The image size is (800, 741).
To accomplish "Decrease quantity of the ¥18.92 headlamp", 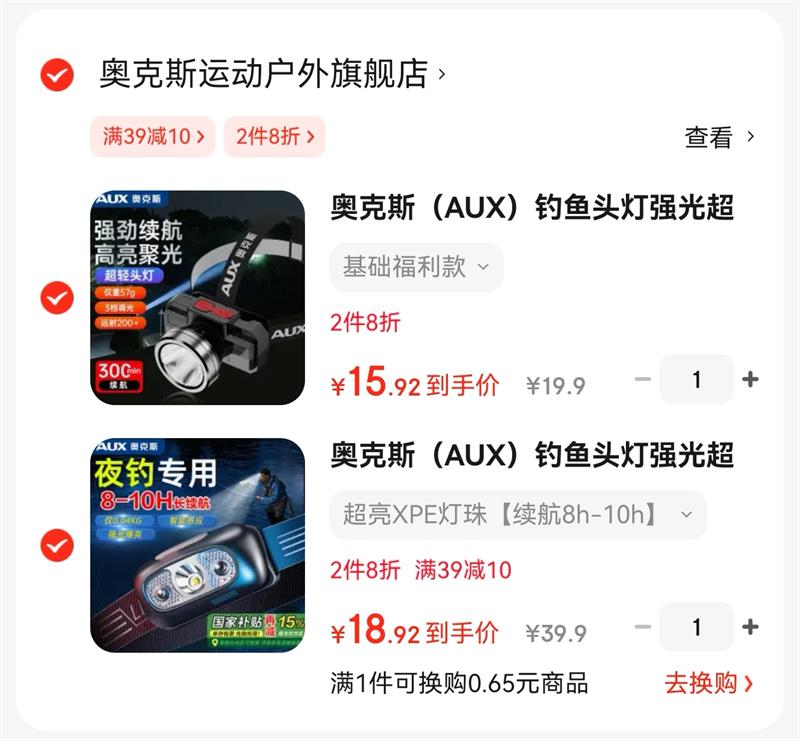I will point(643,627).
